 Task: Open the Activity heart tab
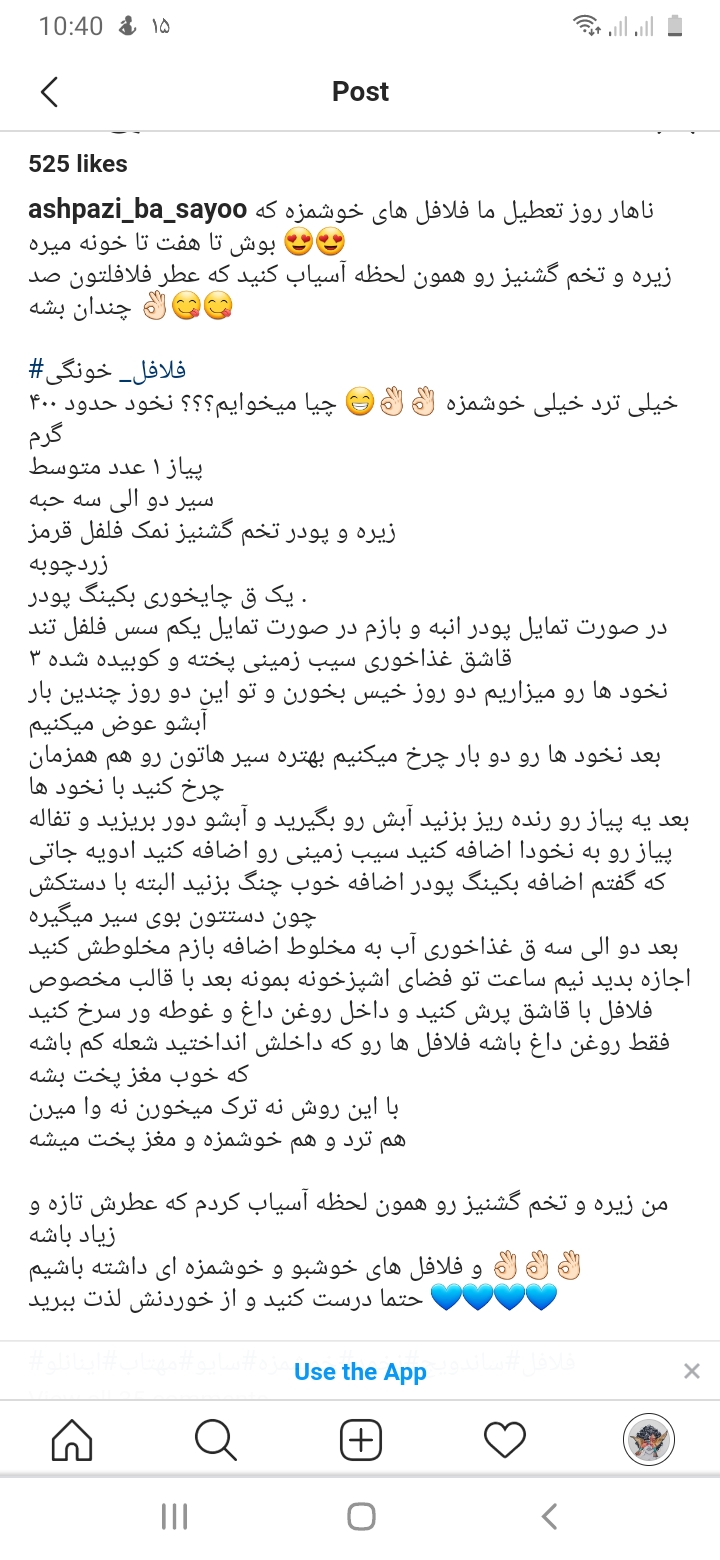tap(504, 1441)
